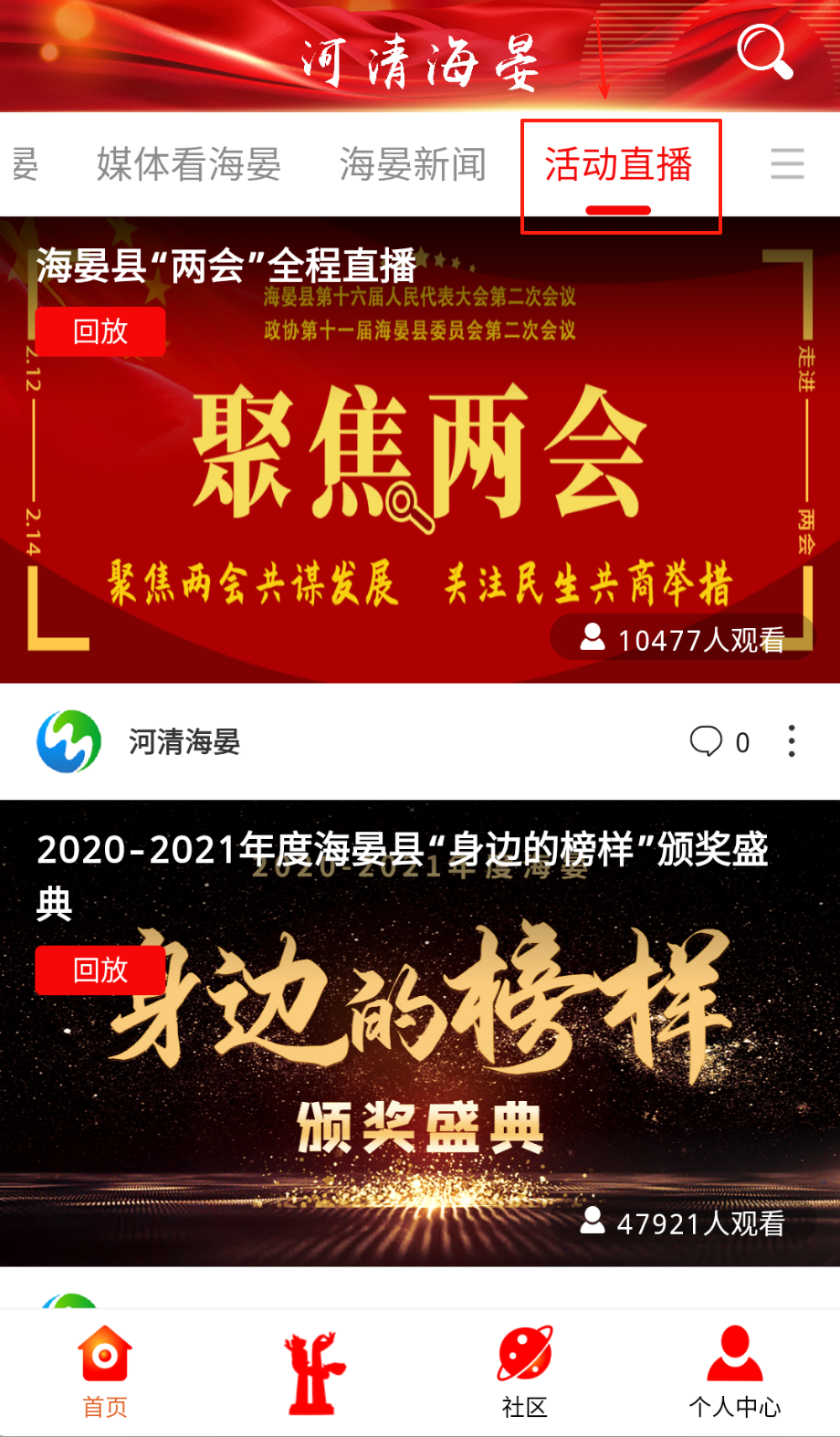Screen dimensions: 840x1437
Task: Switch to 海晏新闻 tab
Action: pyautogui.click(x=413, y=165)
